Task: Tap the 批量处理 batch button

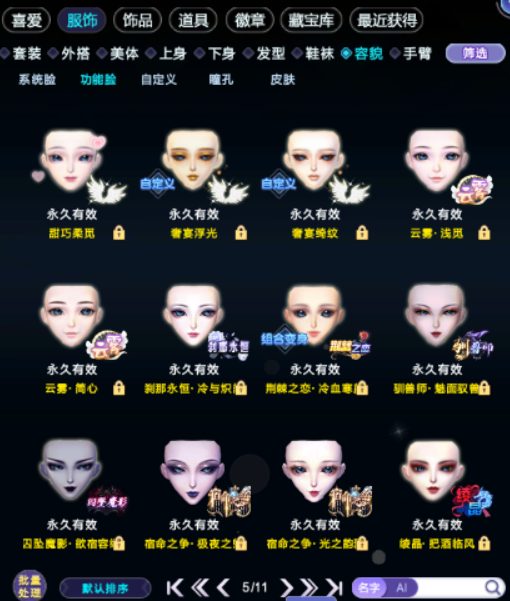Action: [x=30, y=586]
